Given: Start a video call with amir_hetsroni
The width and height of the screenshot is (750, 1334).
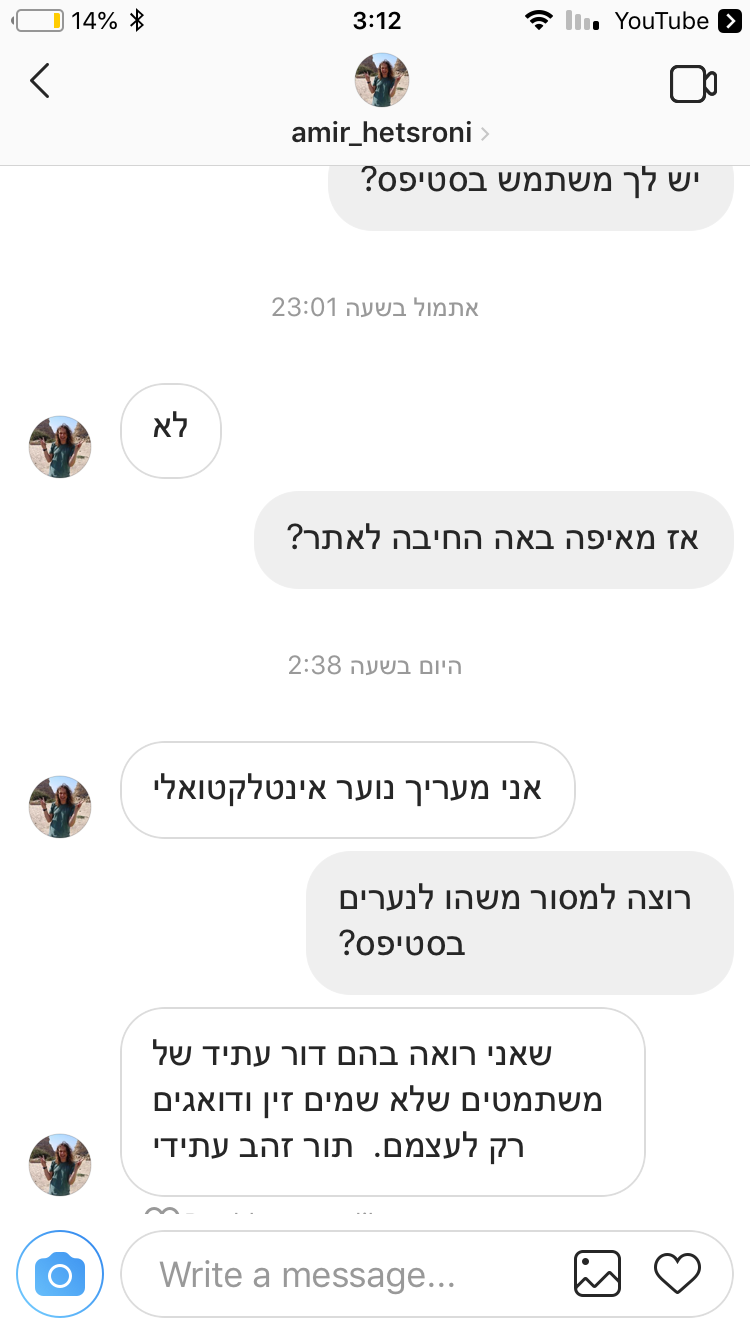Looking at the screenshot, I should pyautogui.click(x=692, y=84).
